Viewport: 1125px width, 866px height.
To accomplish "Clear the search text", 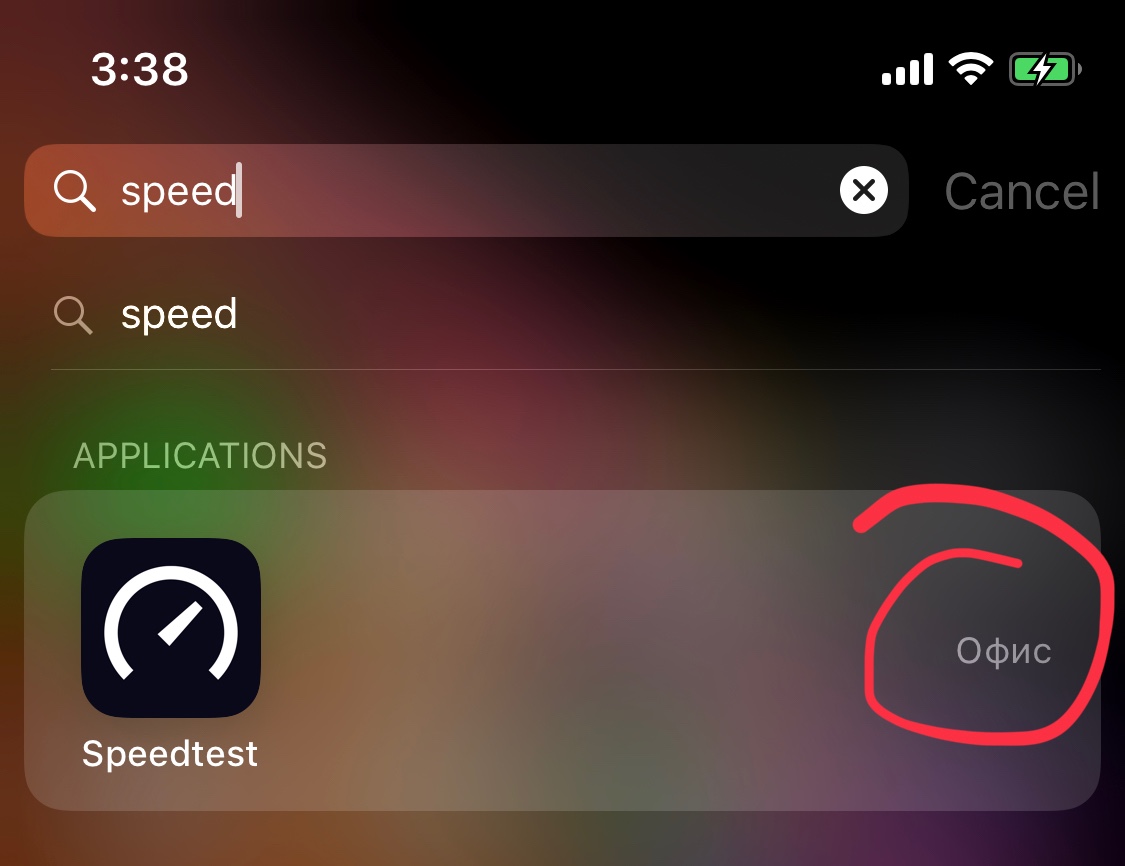I will tap(864, 190).
